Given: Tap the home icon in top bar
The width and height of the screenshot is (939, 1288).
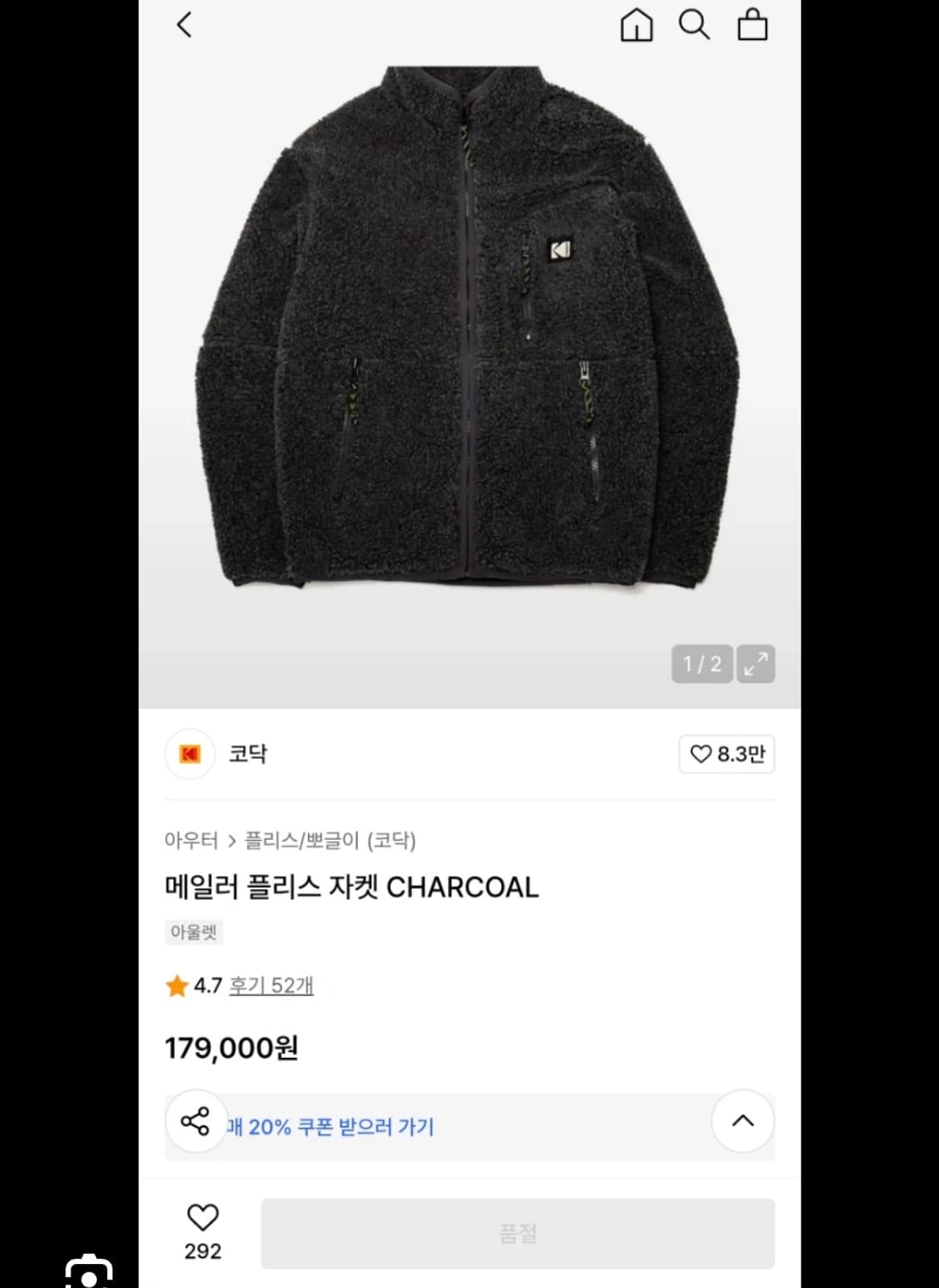Looking at the screenshot, I should pyautogui.click(x=636, y=25).
